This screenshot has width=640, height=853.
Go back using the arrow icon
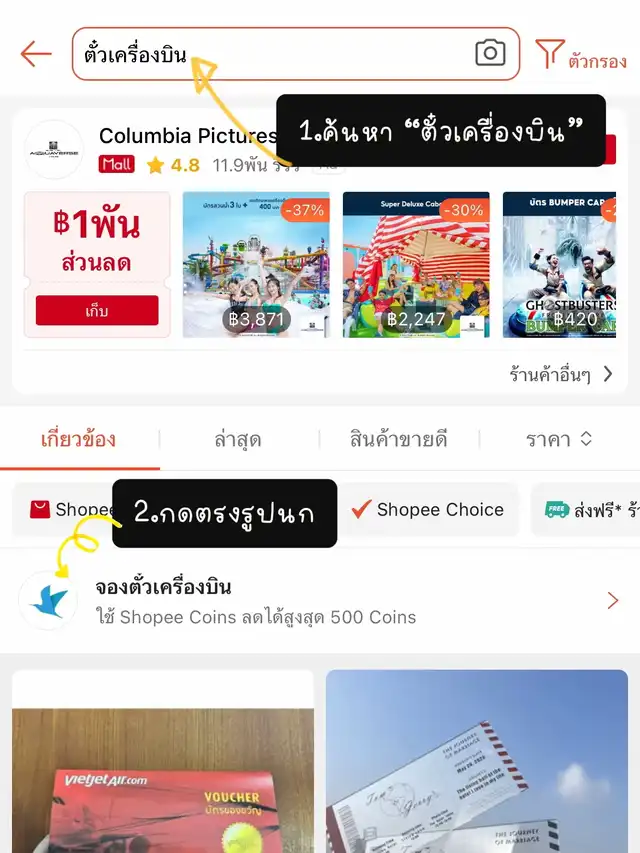pos(36,54)
